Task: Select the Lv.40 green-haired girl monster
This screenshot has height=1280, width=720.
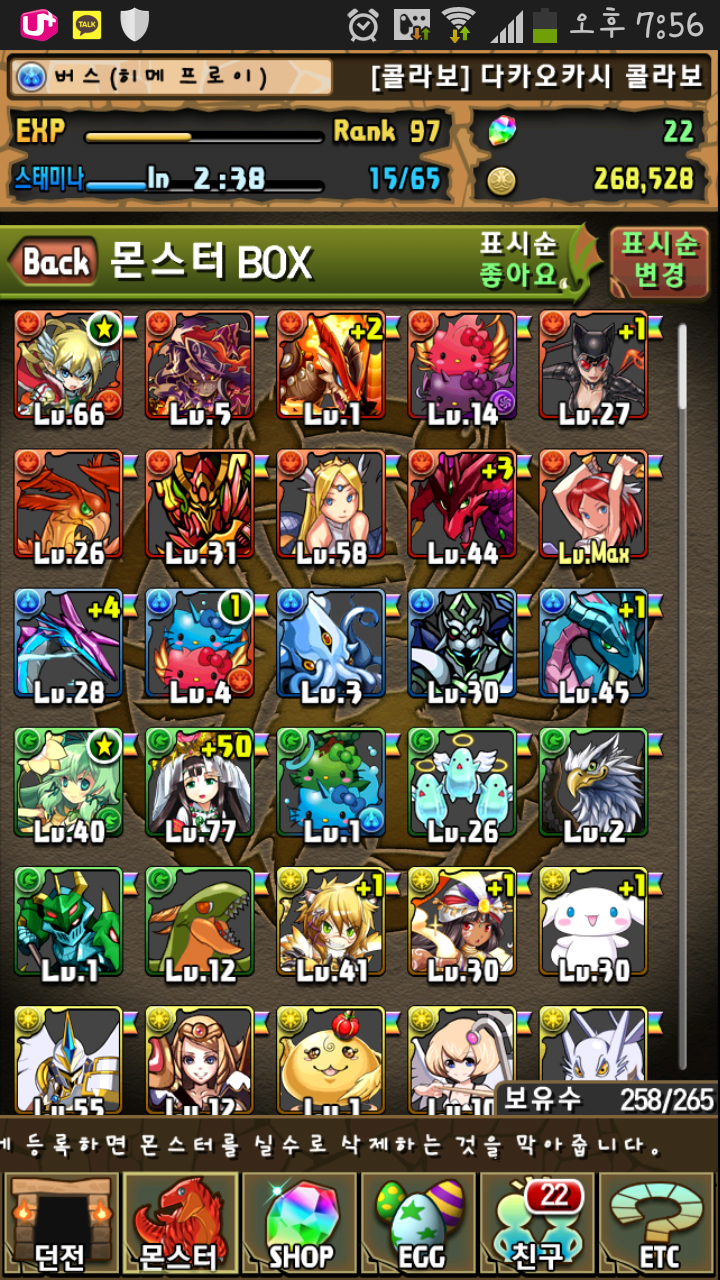Action: (69, 783)
